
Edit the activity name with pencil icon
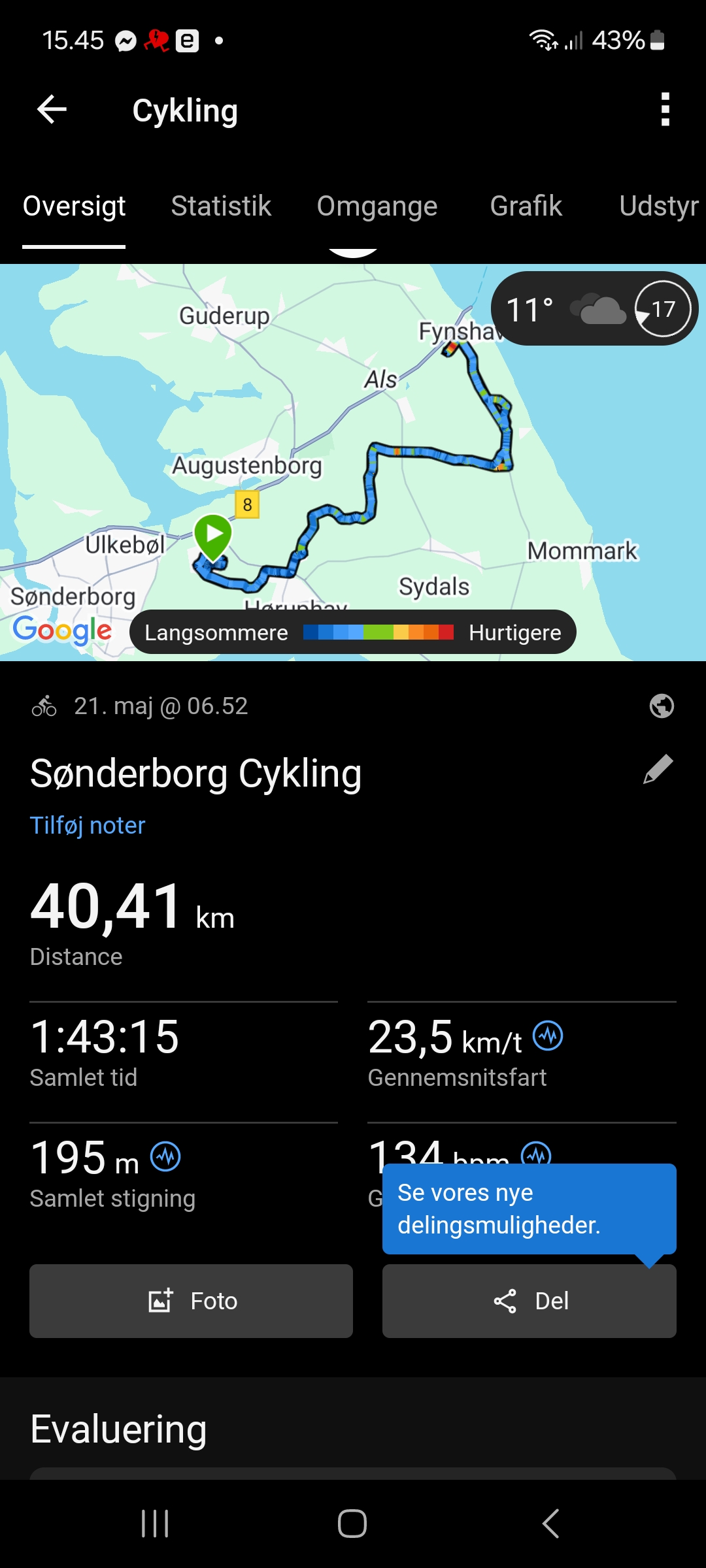point(658,769)
